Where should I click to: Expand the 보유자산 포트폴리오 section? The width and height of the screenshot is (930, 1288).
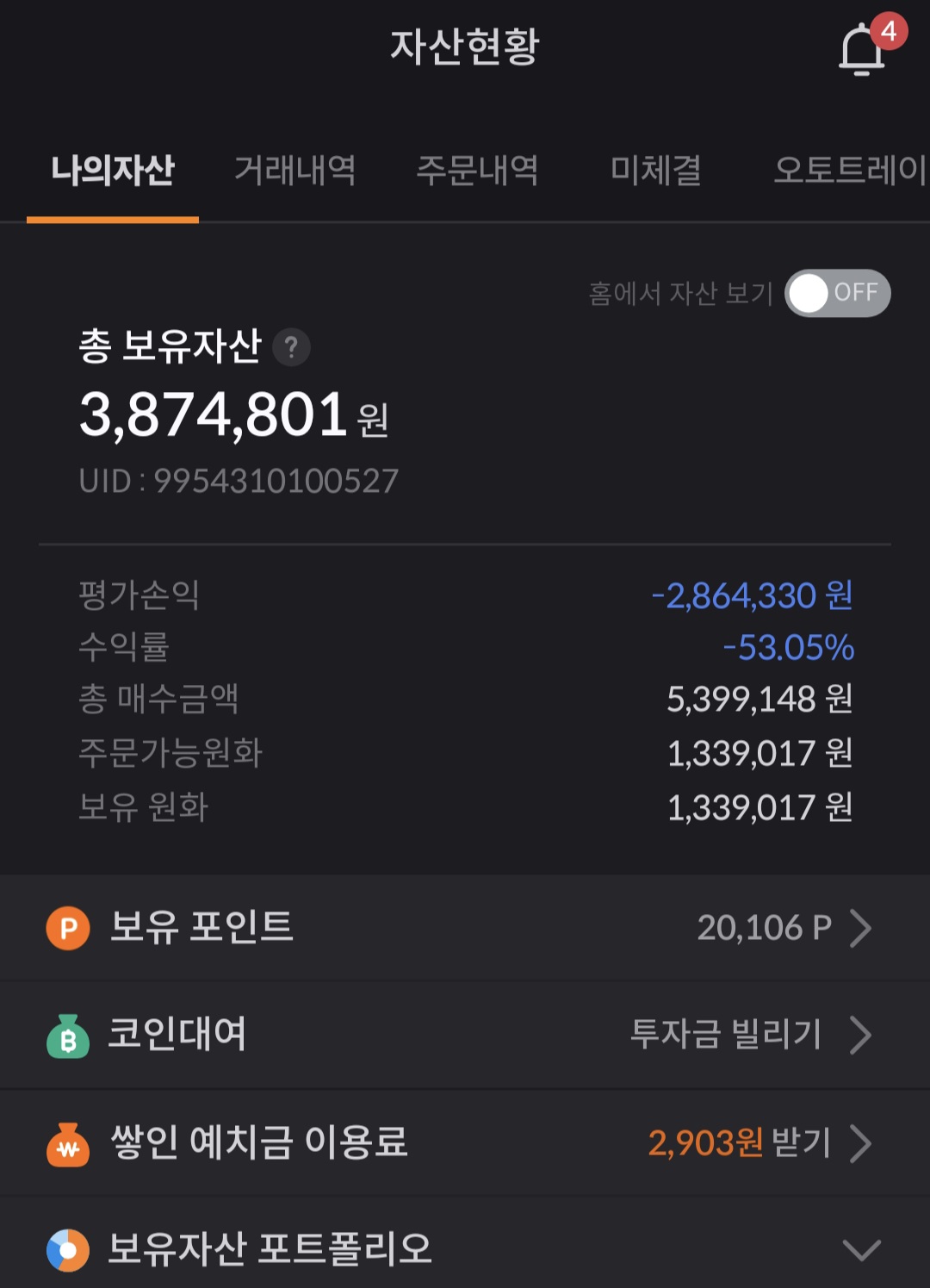(859, 1249)
